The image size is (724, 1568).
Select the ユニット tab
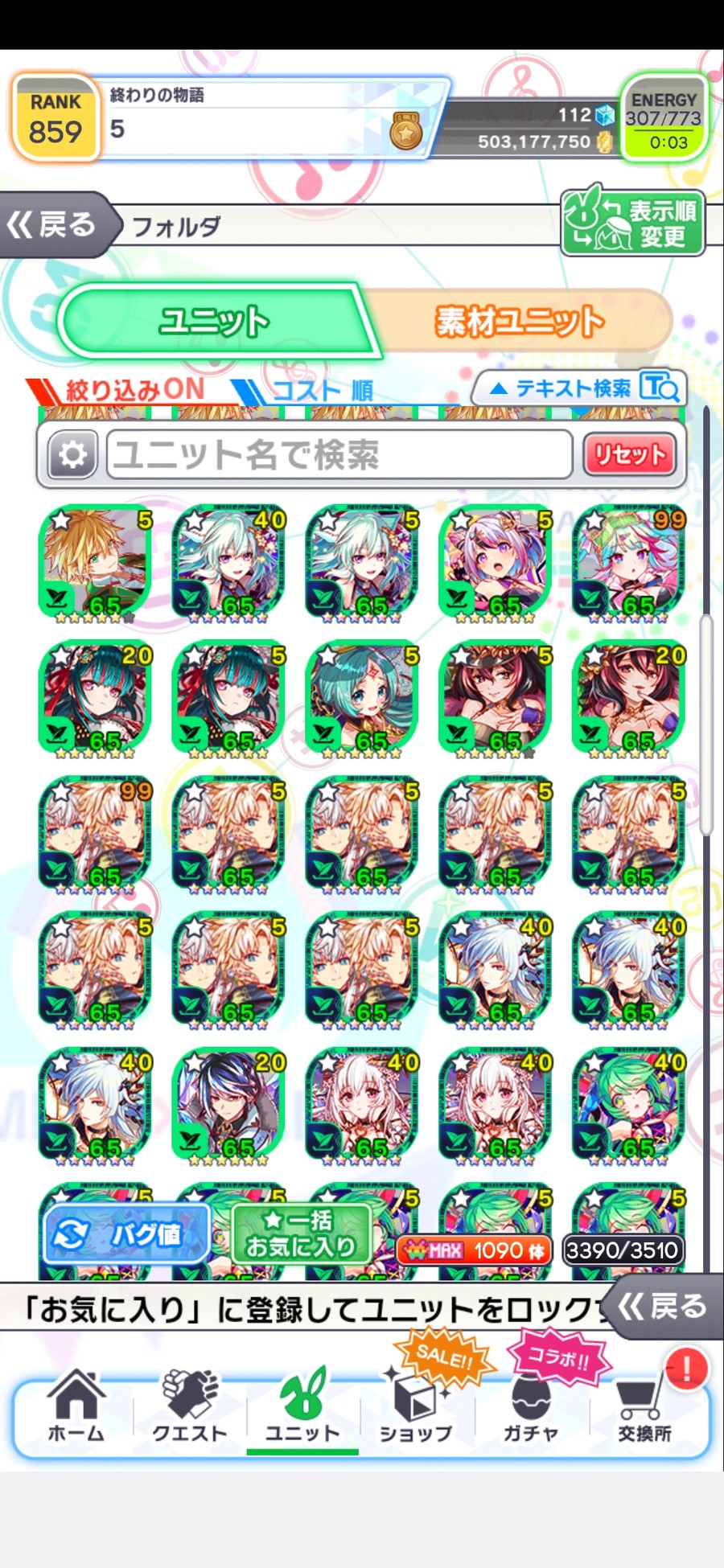(x=213, y=321)
